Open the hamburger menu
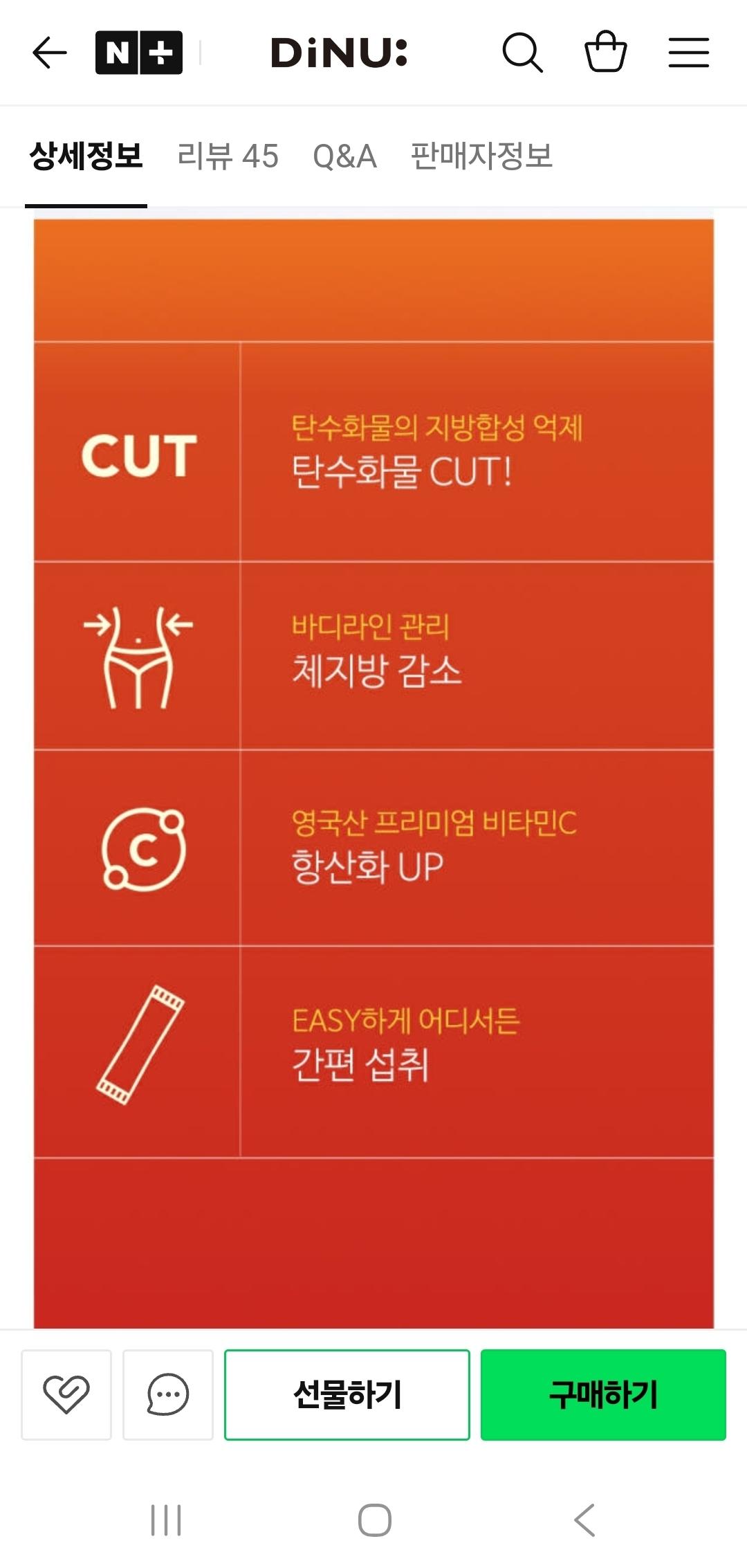 coord(689,53)
